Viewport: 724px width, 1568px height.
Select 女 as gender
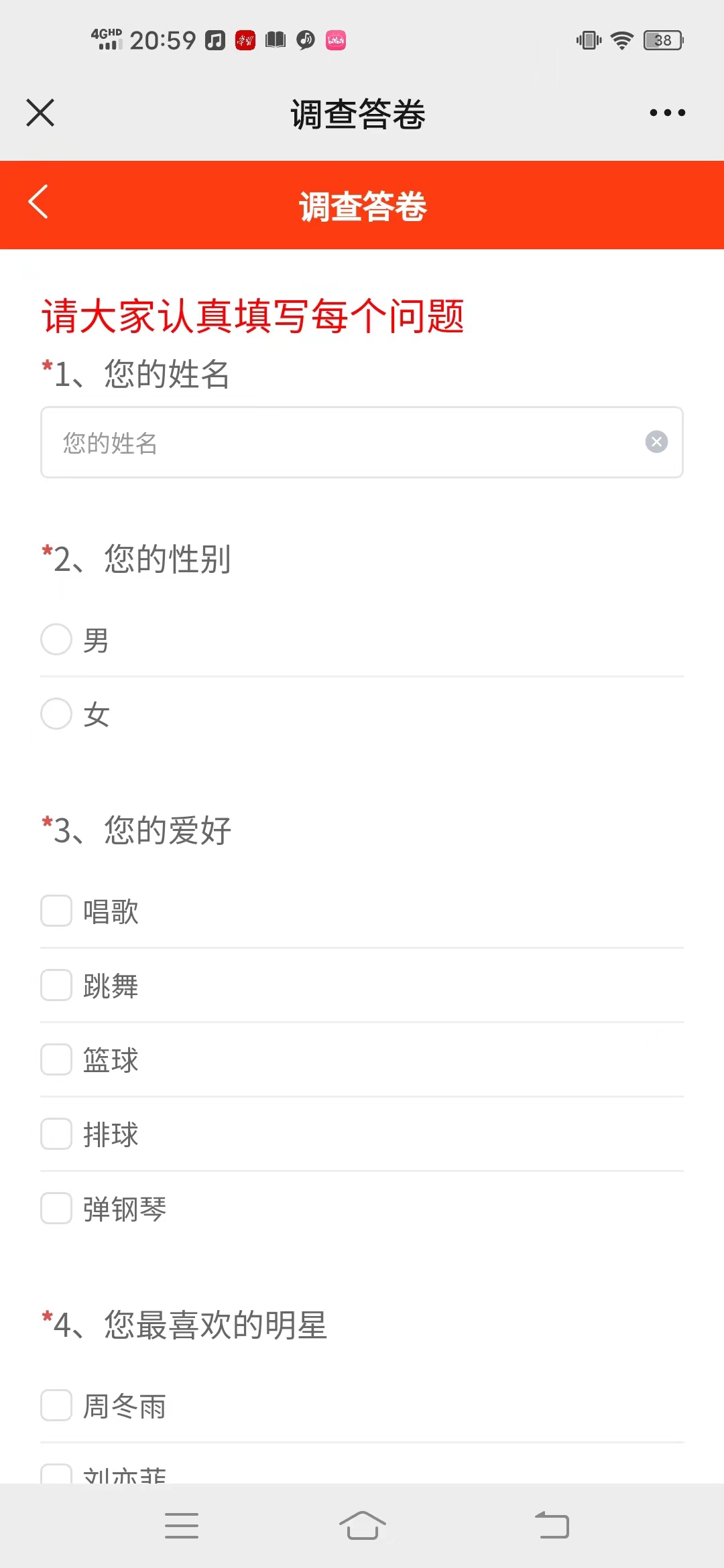[56, 714]
